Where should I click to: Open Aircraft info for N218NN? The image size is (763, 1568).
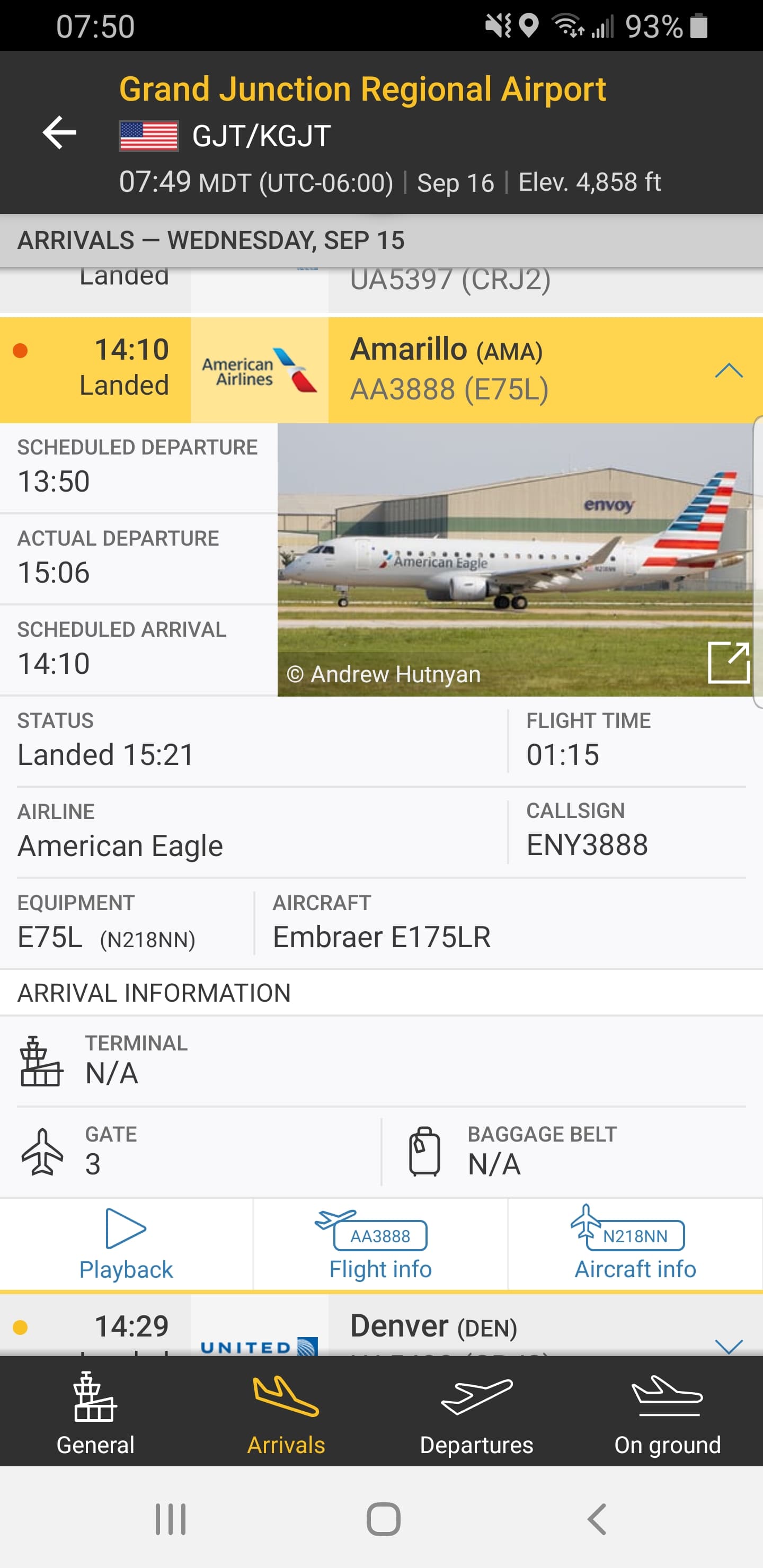pos(635,1244)
